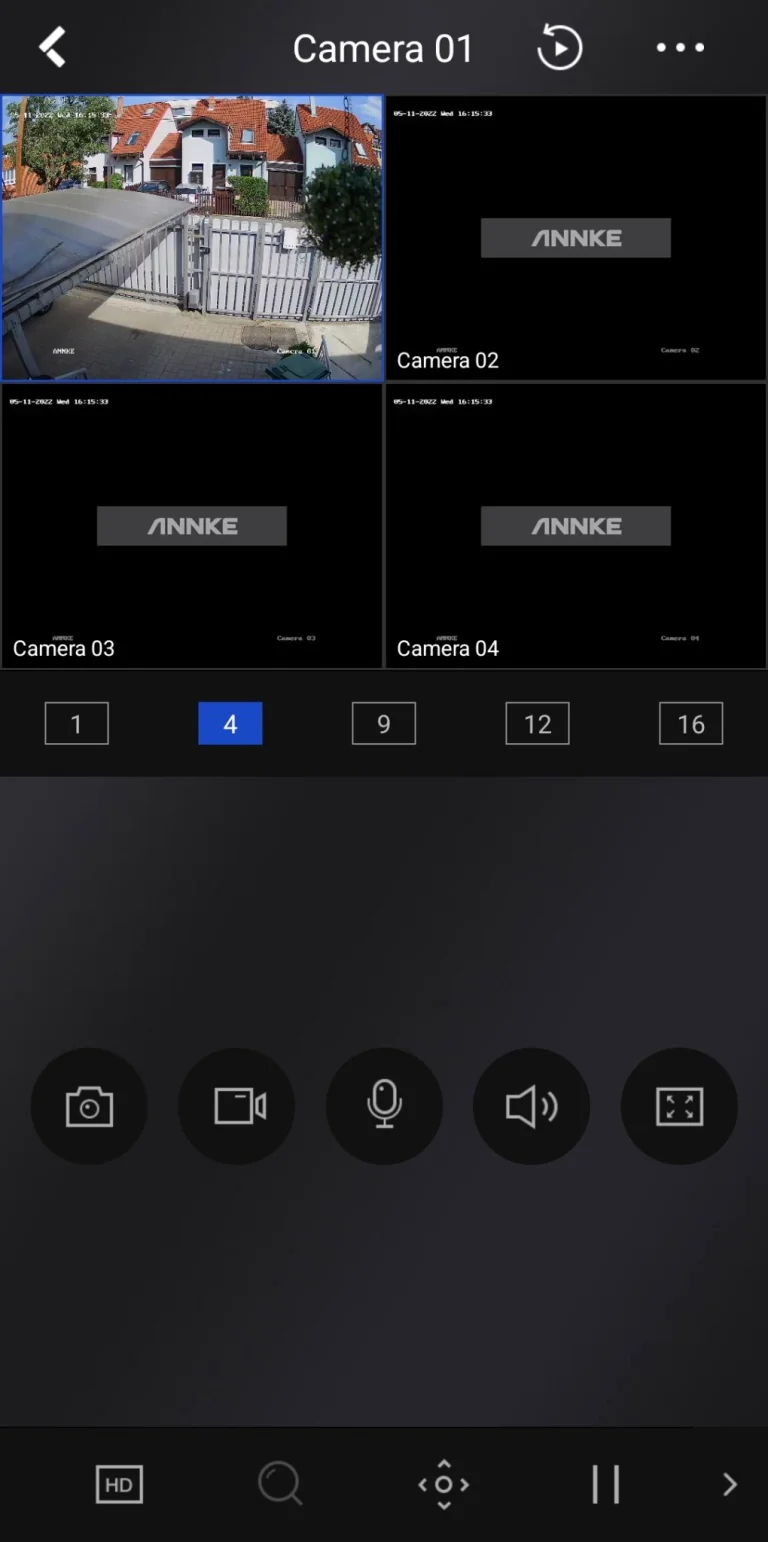This screenshot has width=768, height=1542.
Task: Select the Camera 03 feed
Action: point(191,526)
